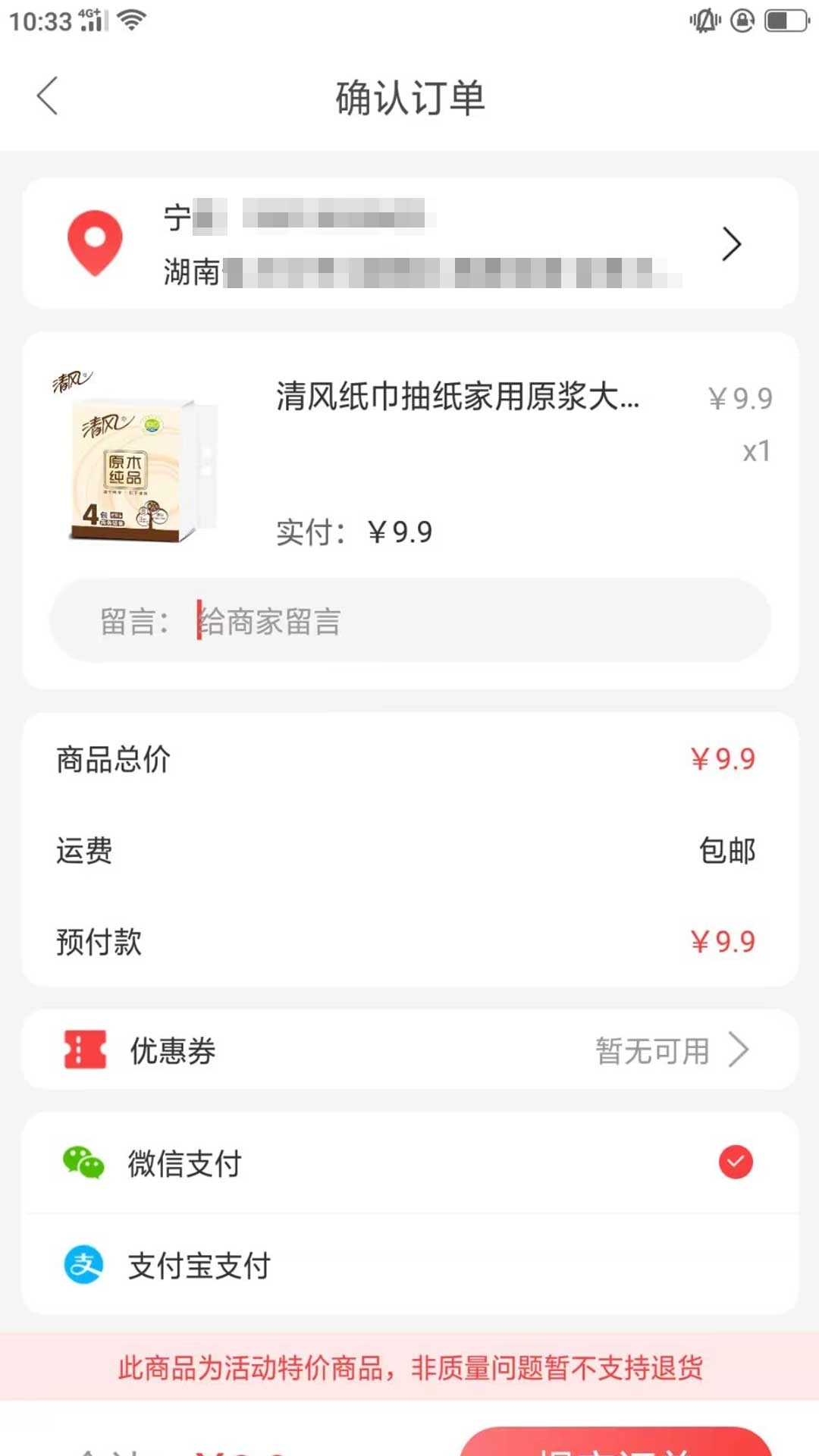
Task: Select the WeChat Pay icon
Action: (x=85, y=1163)
